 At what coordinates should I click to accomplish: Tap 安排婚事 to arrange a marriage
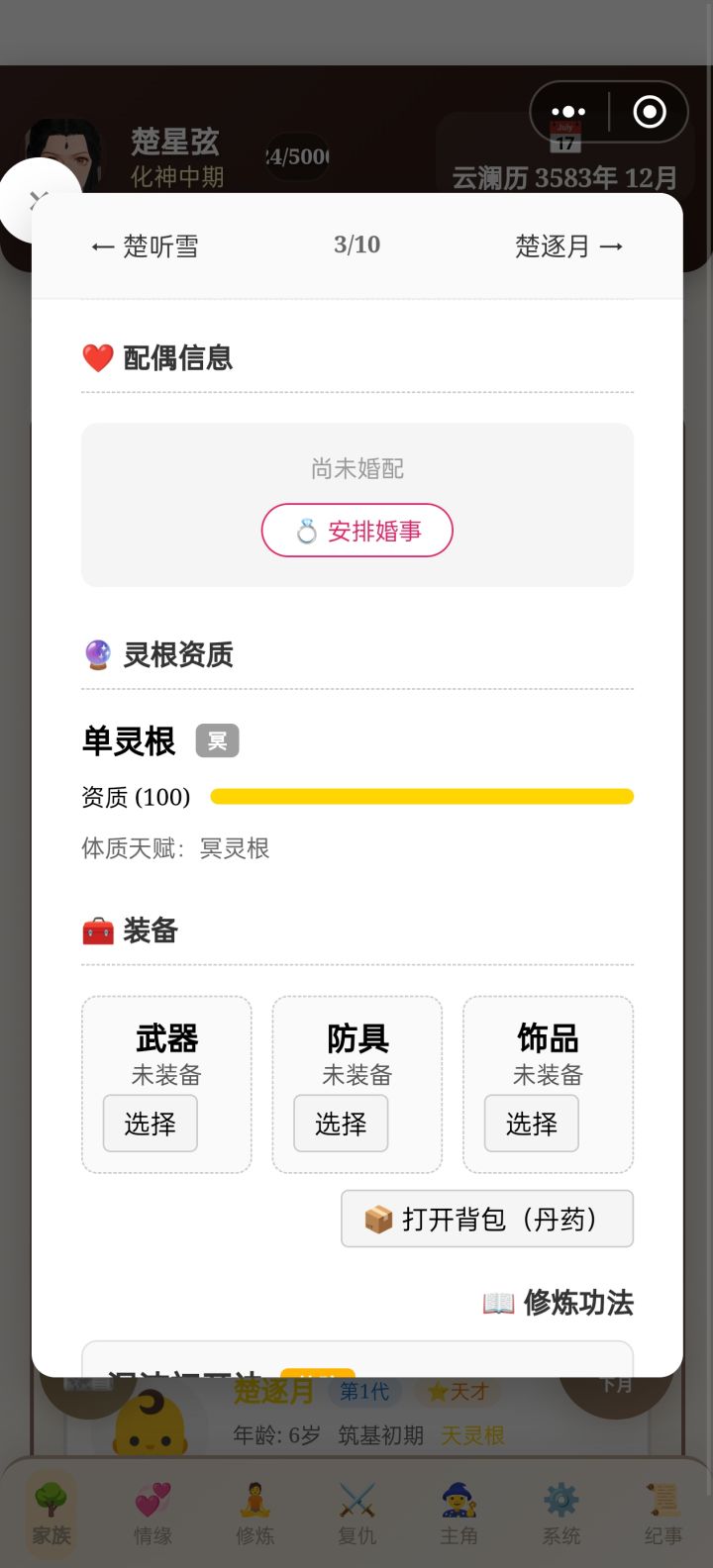tap(357, 531)
